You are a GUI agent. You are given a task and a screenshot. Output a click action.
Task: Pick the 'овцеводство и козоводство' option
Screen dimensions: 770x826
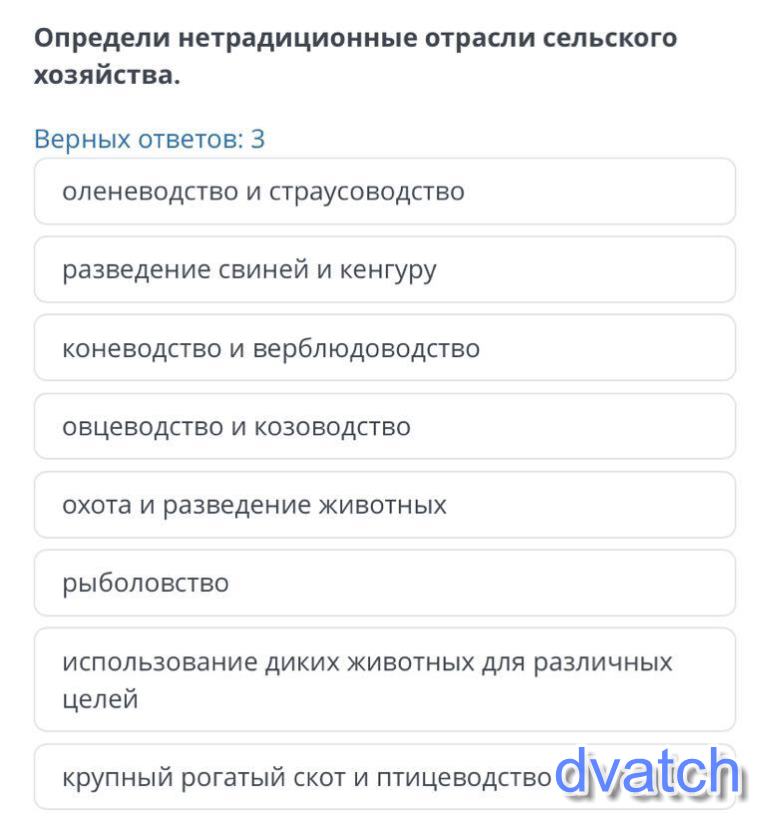[x=384, y=427]
